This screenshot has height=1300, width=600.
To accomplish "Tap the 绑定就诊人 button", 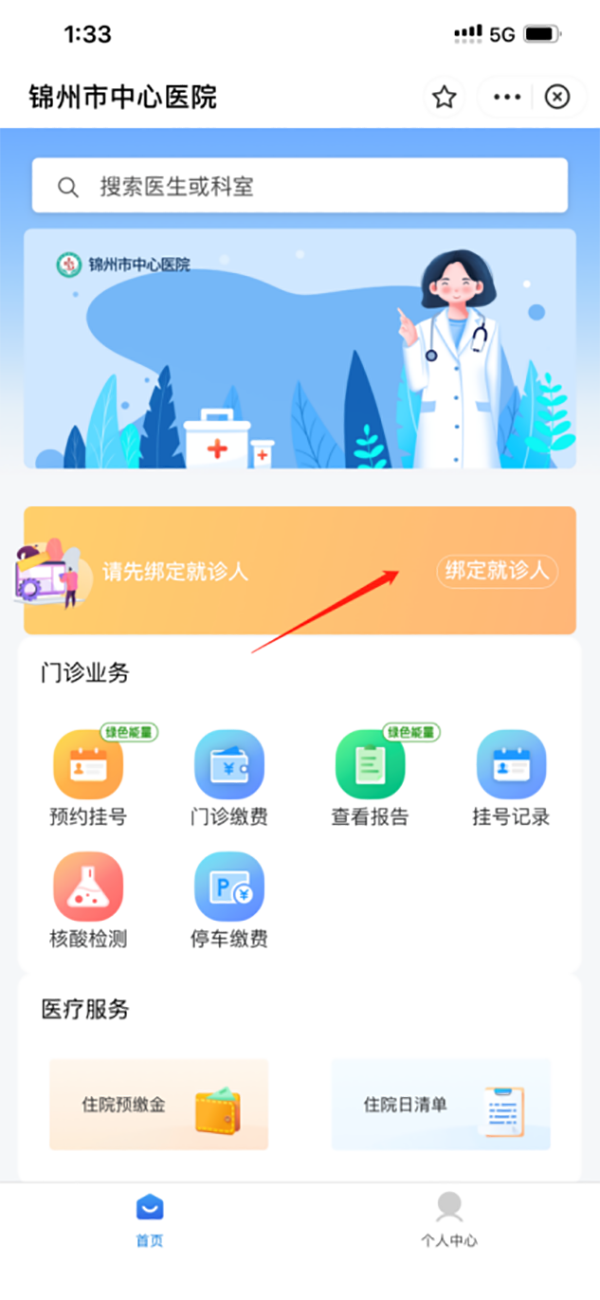I will (497, 571).
